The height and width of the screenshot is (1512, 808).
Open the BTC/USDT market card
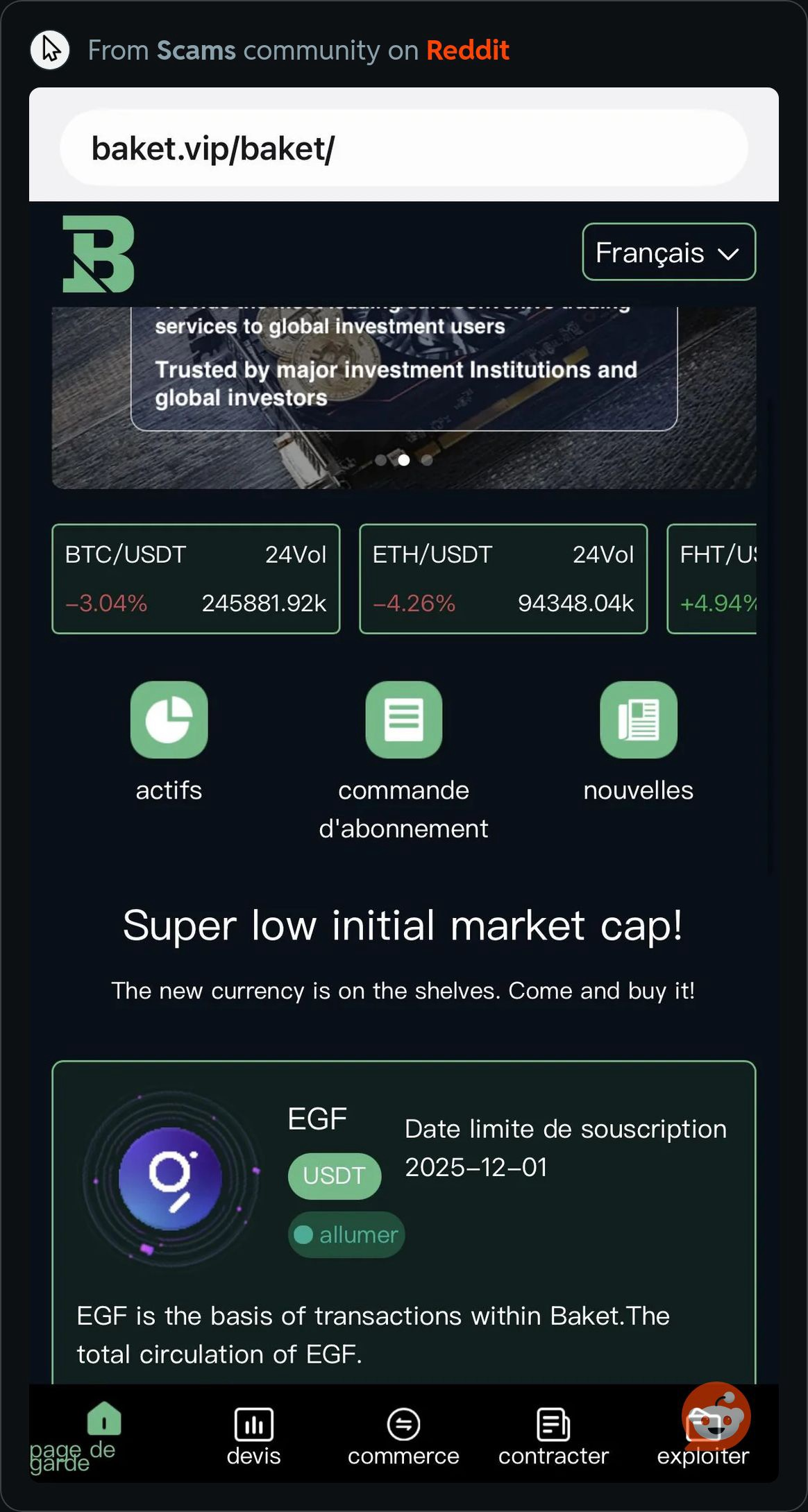tap(196, 579)
